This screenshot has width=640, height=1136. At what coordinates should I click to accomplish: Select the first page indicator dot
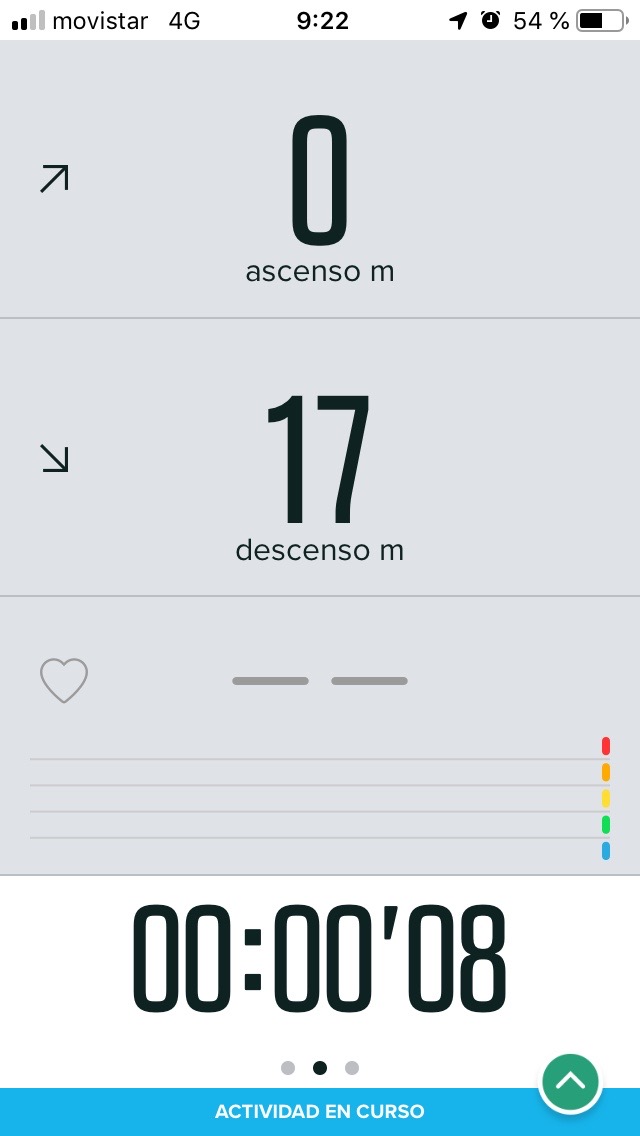point(288,1068)
